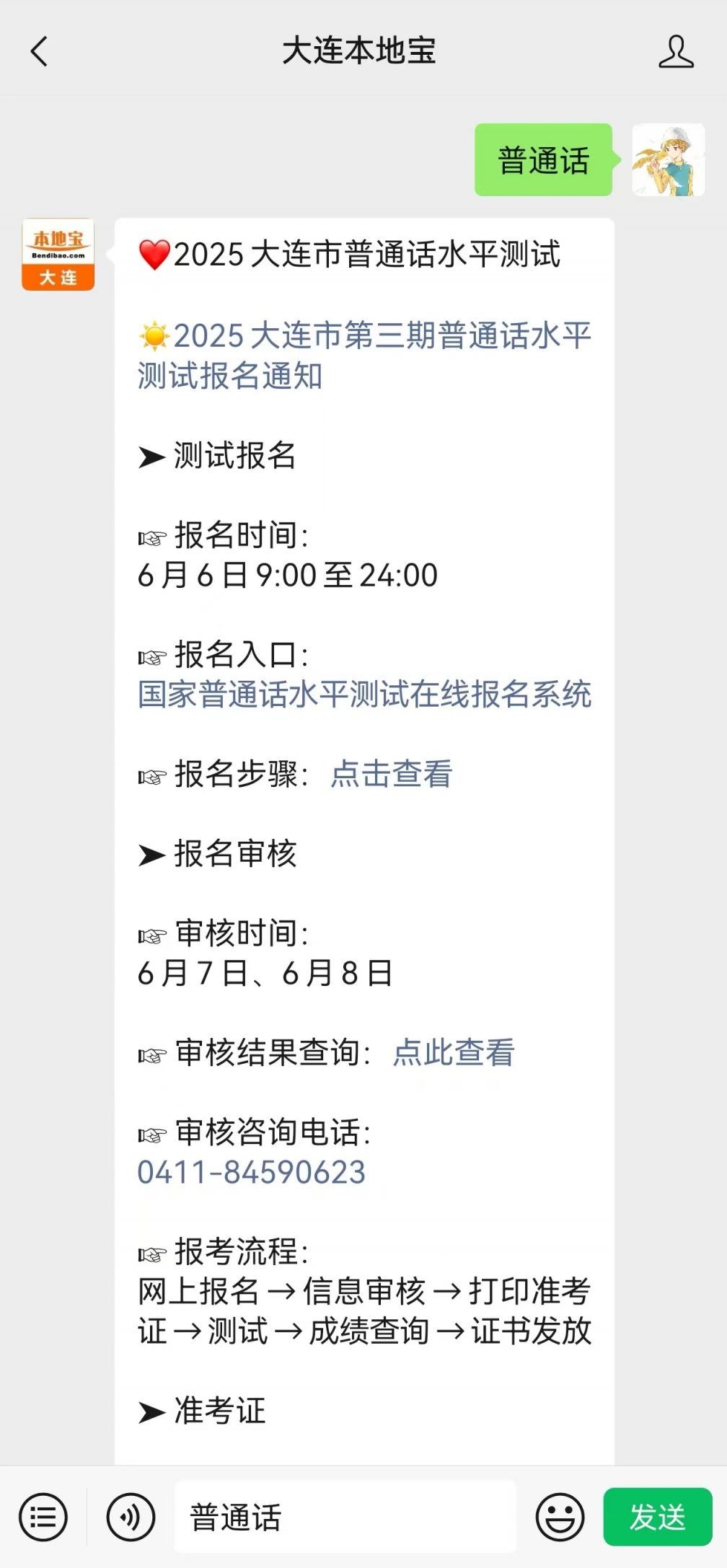Open my own avatar in chat
The height and width of the screenshot is (1568, 727).
(x=668, y=159)
